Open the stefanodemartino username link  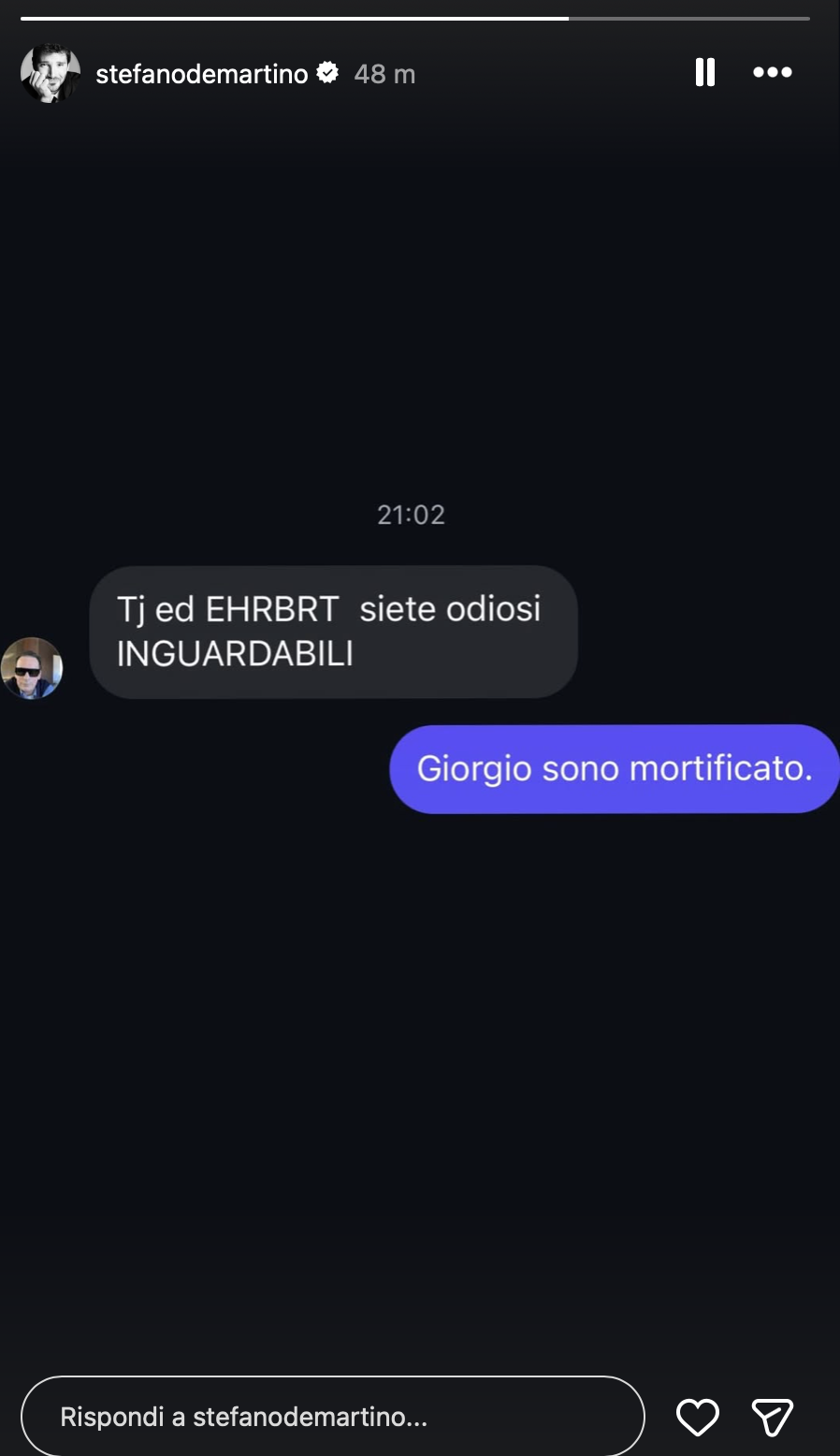[201, 74]
